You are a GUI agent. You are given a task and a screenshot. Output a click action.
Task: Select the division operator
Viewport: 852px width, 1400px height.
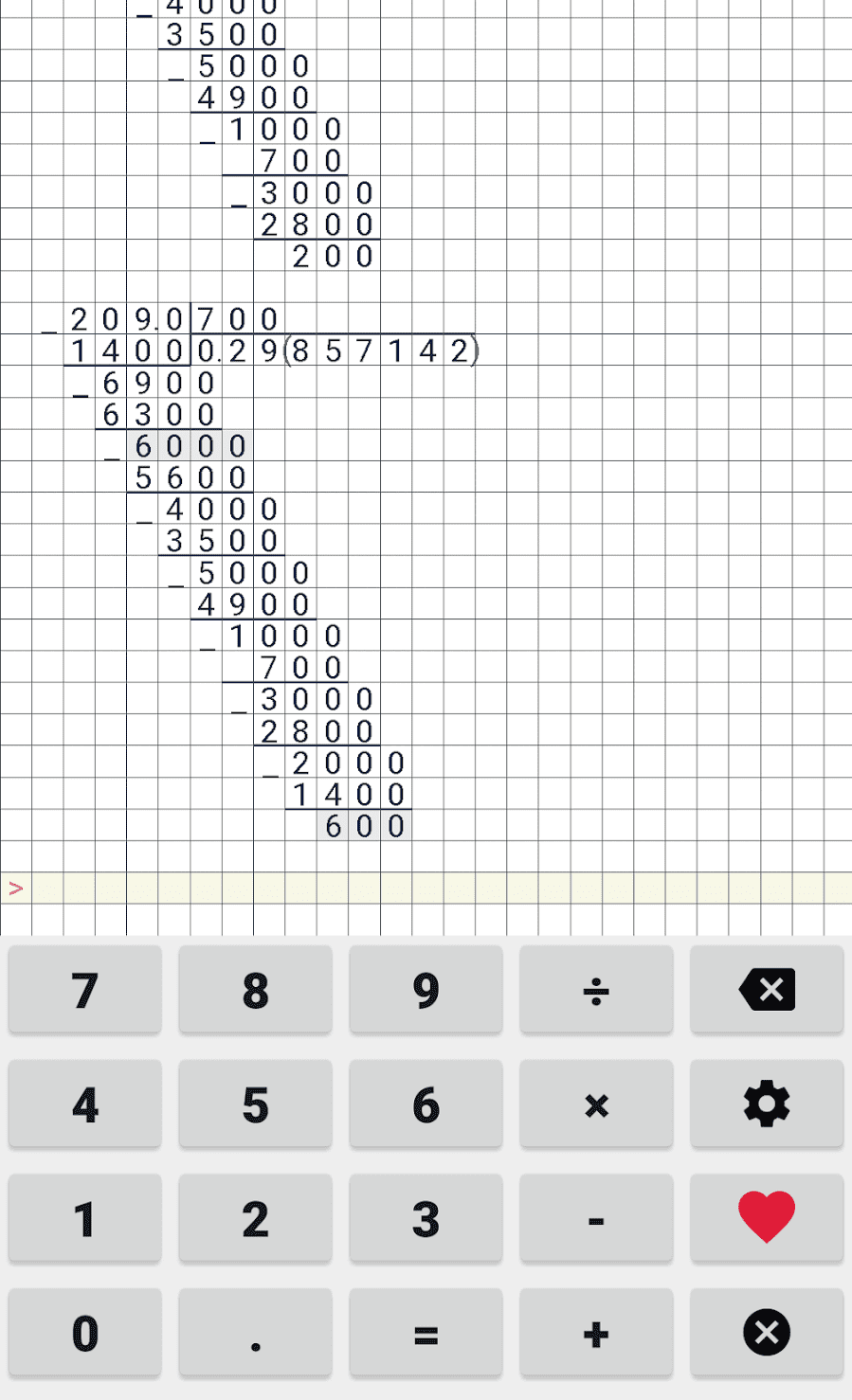coord(596,990)
